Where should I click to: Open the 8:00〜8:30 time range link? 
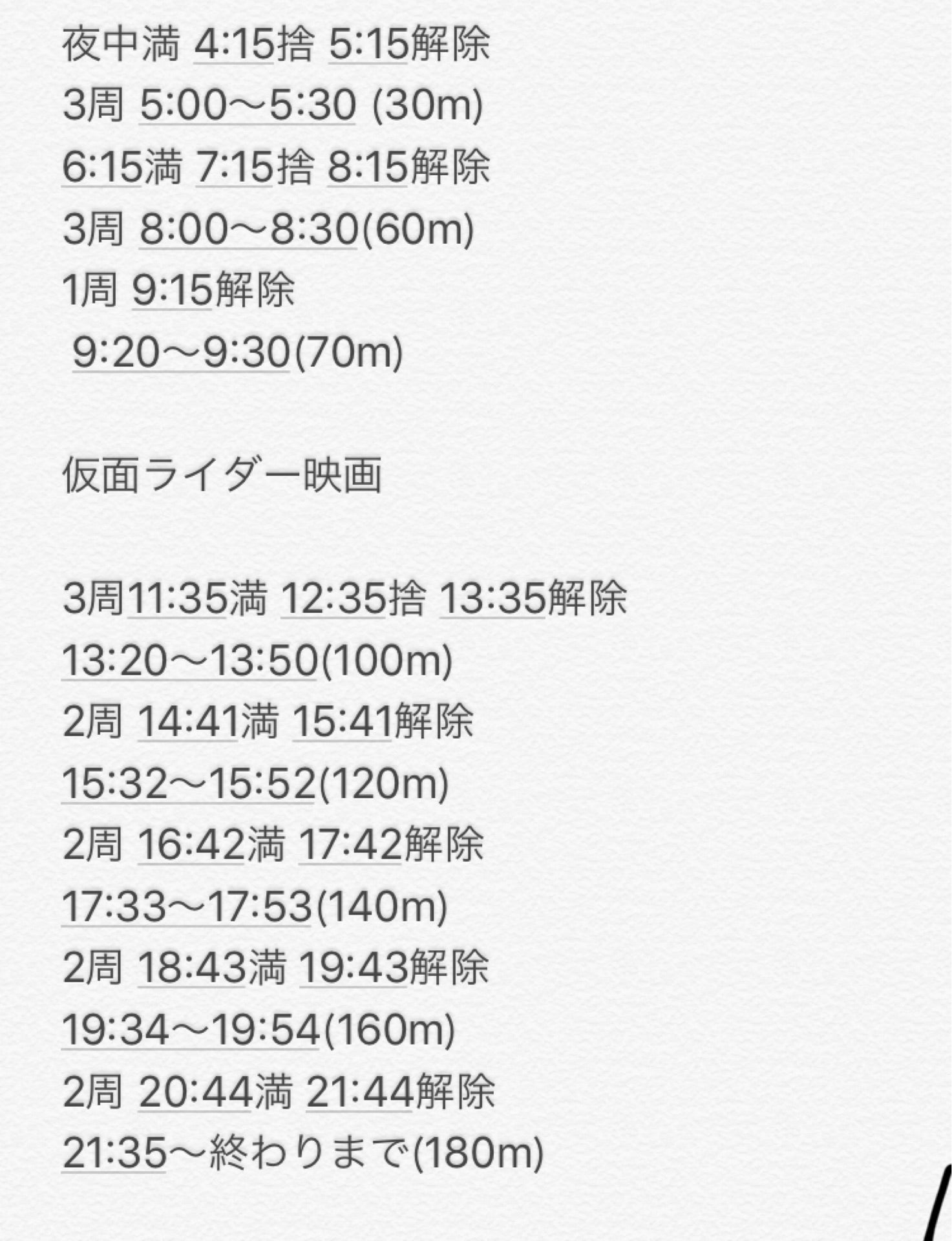click(x=248, y=229)
